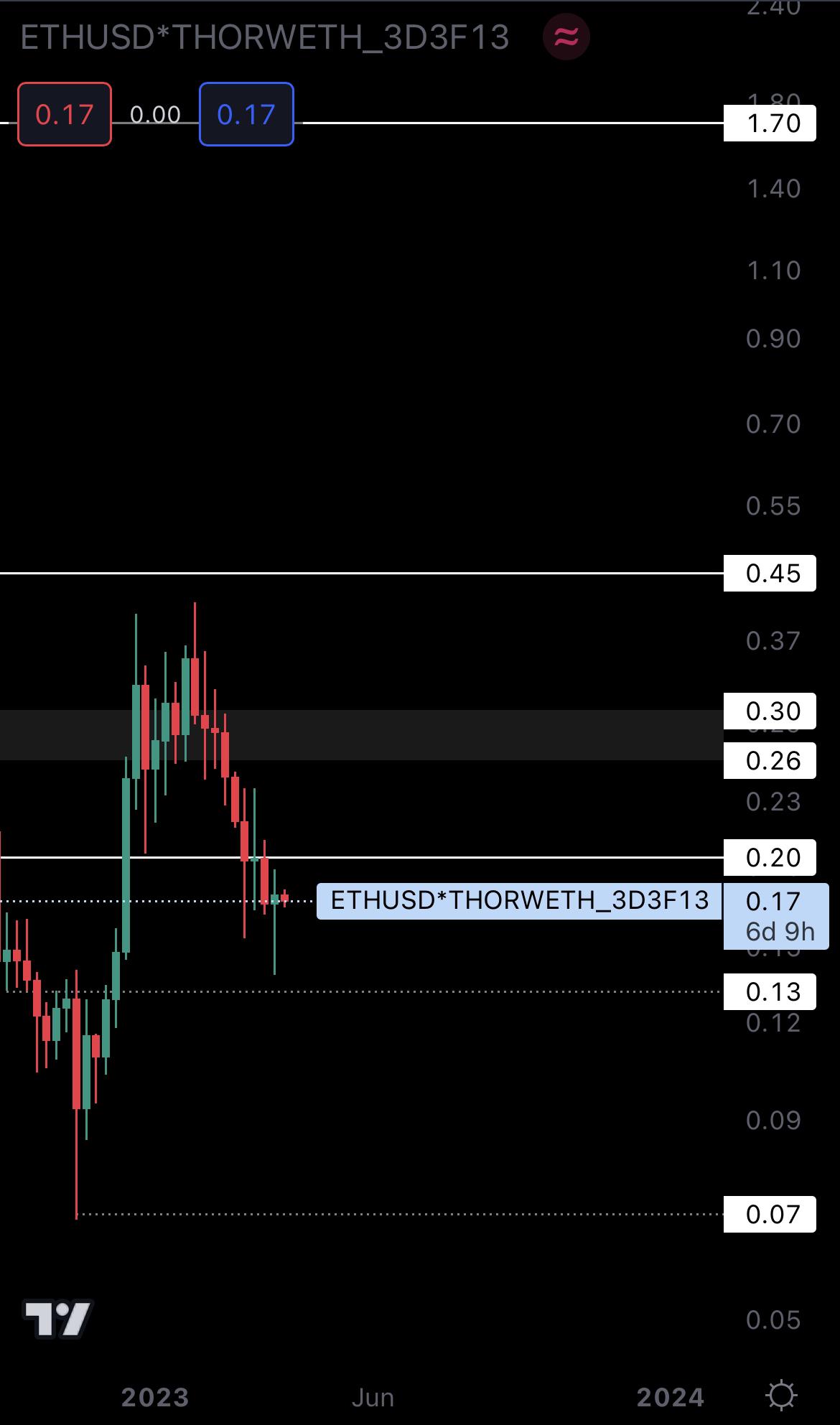840x1425 pixels.
Task: Open the ETHUSD*THORWETH symbol title
Action: [265, 37]
